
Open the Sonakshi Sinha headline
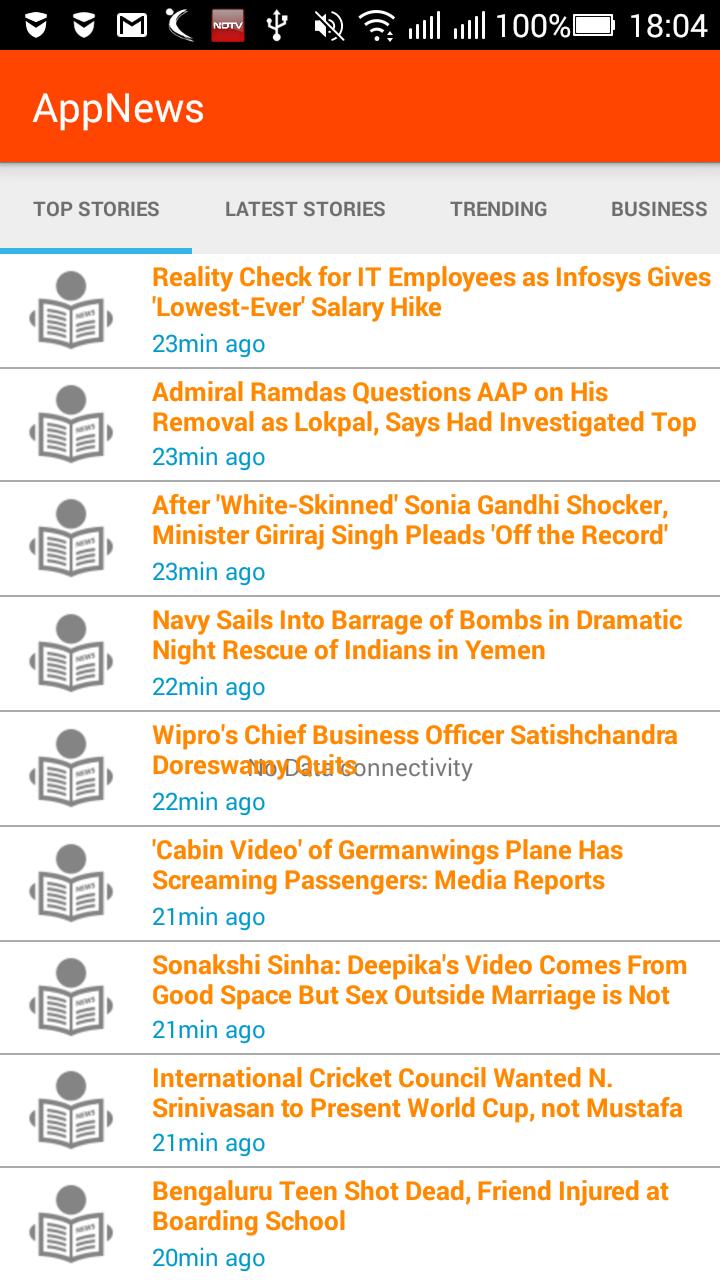click(420, 981)
